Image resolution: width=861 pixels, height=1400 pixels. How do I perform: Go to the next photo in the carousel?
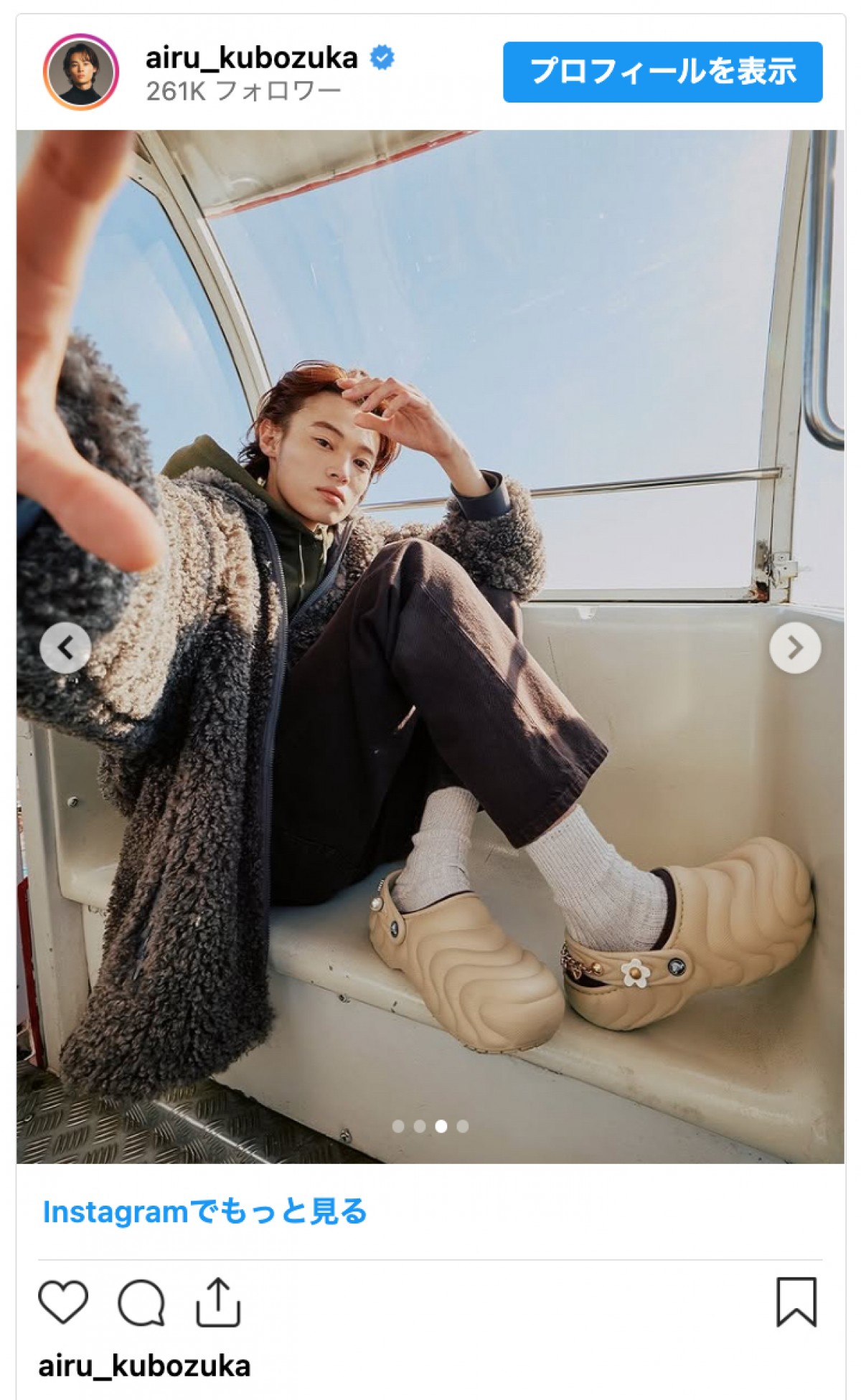(795, 648)
